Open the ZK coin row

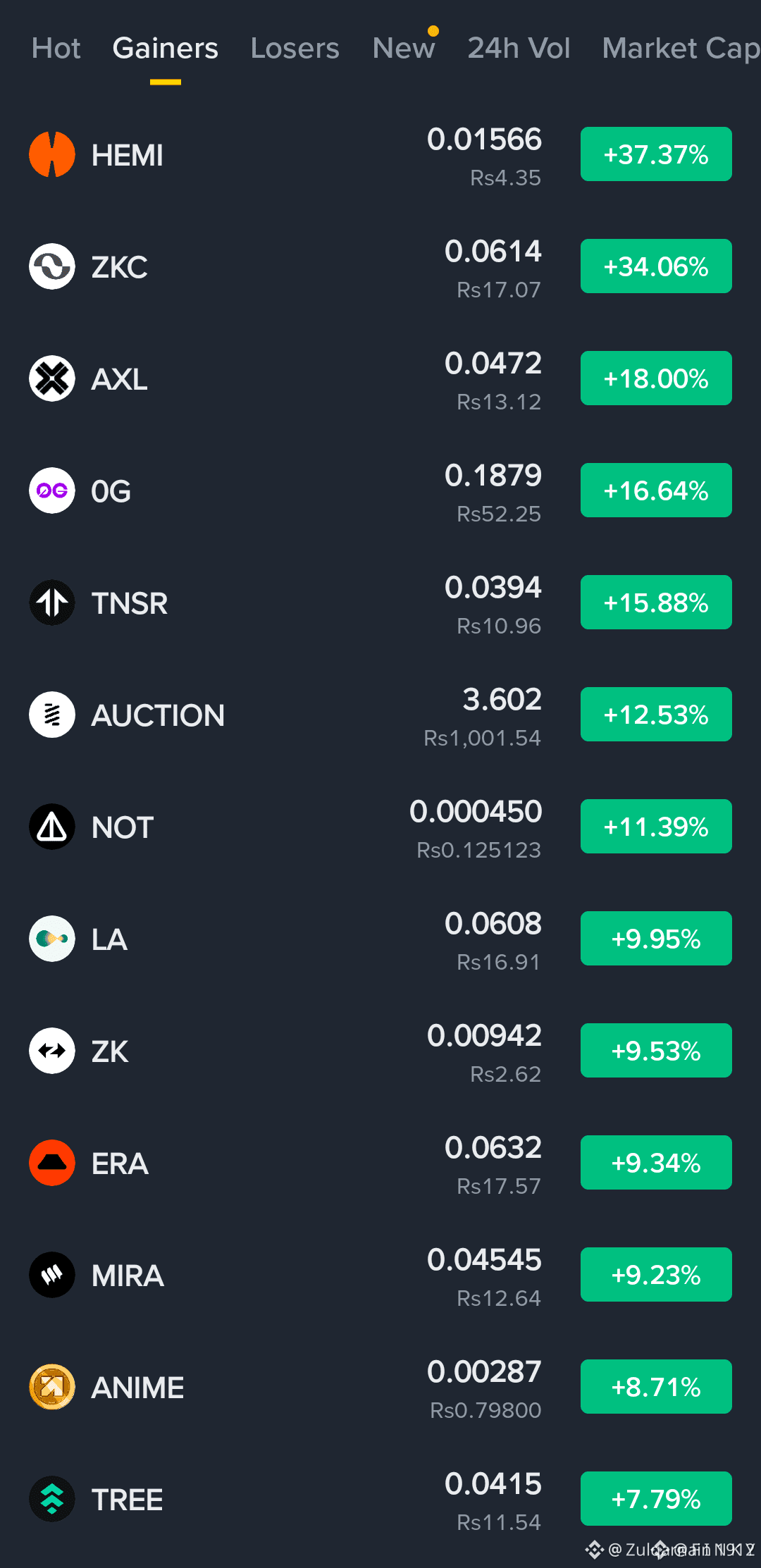[380, 1051]
